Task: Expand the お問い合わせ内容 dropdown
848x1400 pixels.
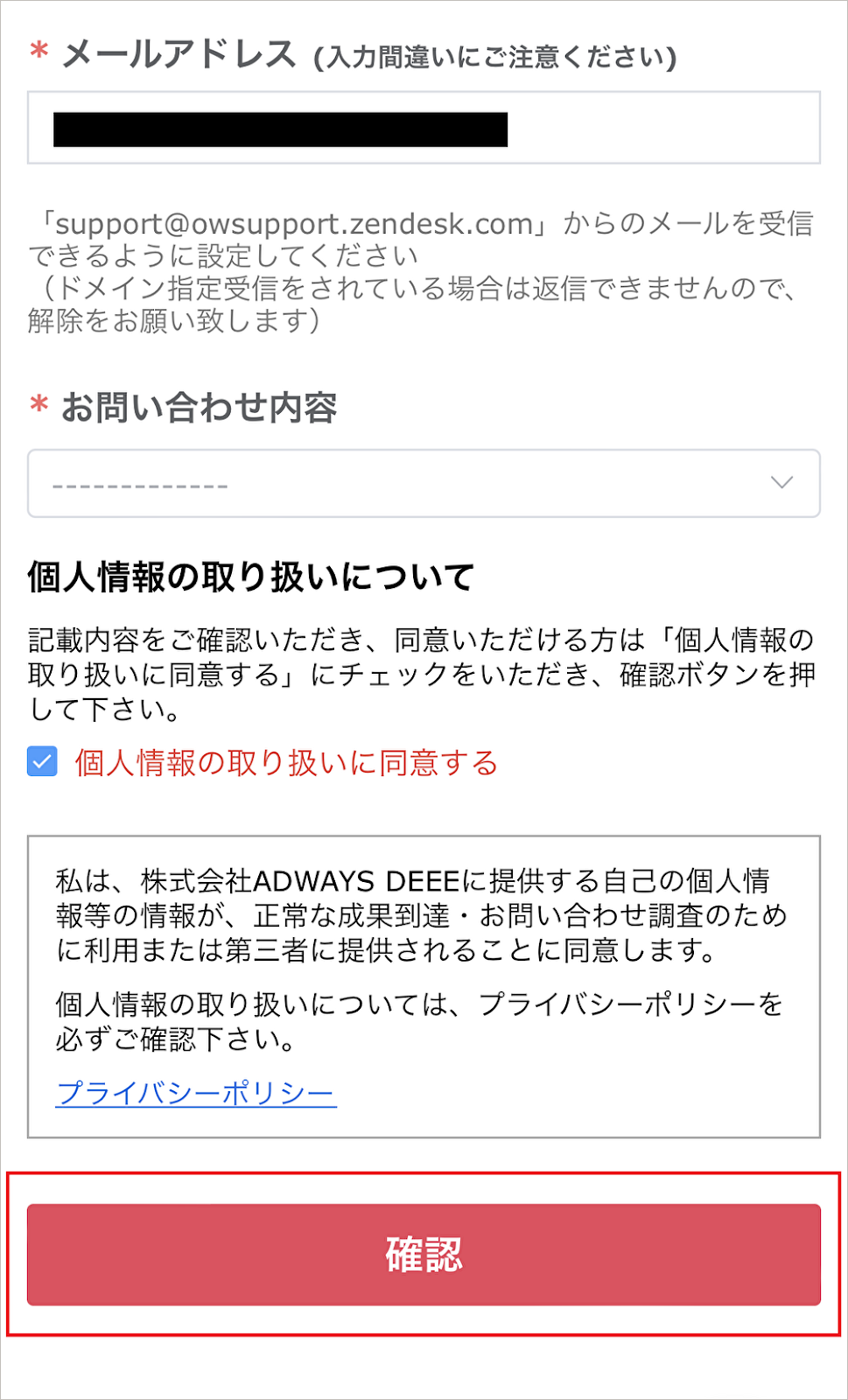Action: tap(424, 483)
